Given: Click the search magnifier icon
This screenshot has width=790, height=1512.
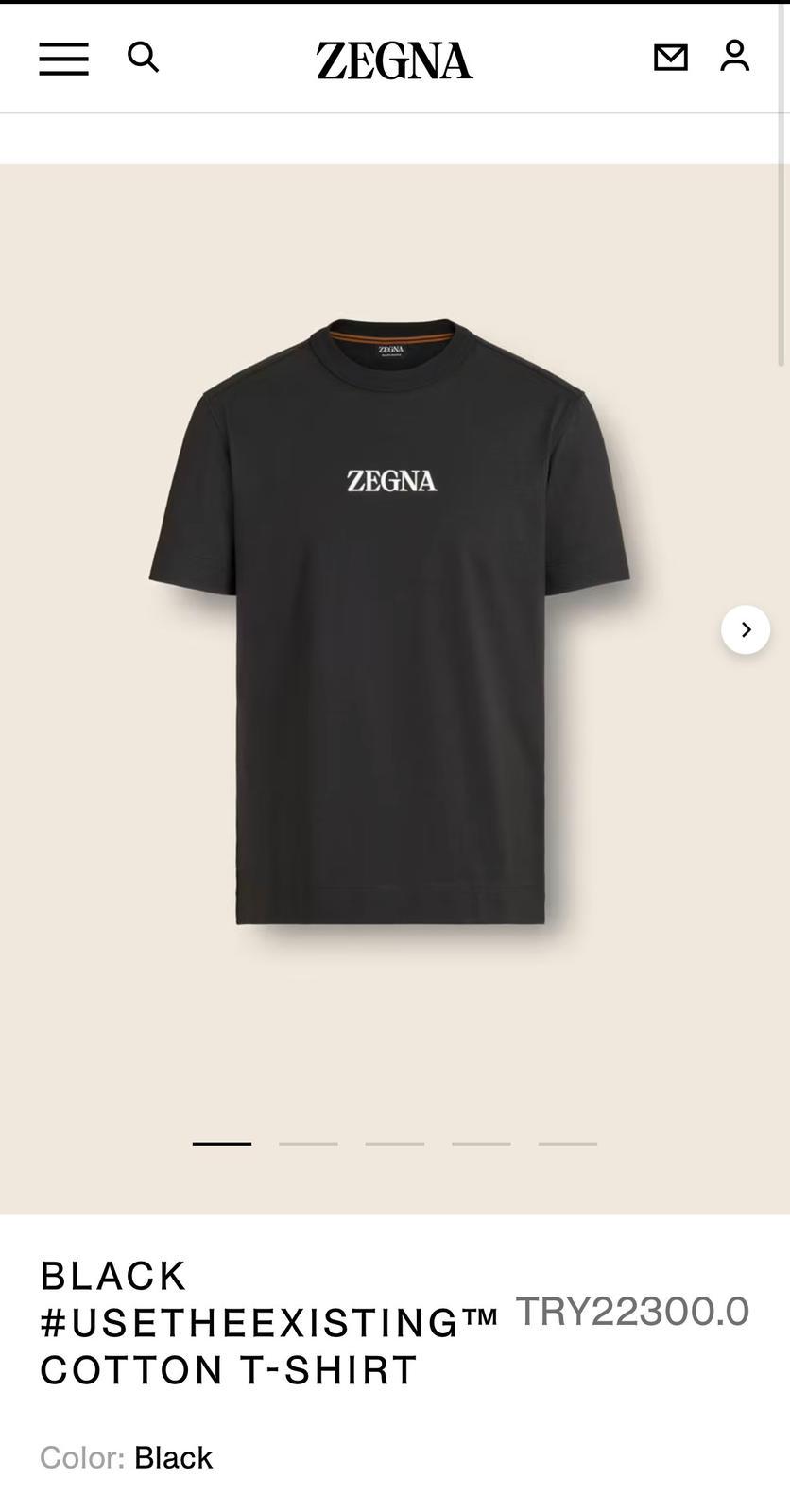Looking at the screenshot, I should (x=144, y=58).
